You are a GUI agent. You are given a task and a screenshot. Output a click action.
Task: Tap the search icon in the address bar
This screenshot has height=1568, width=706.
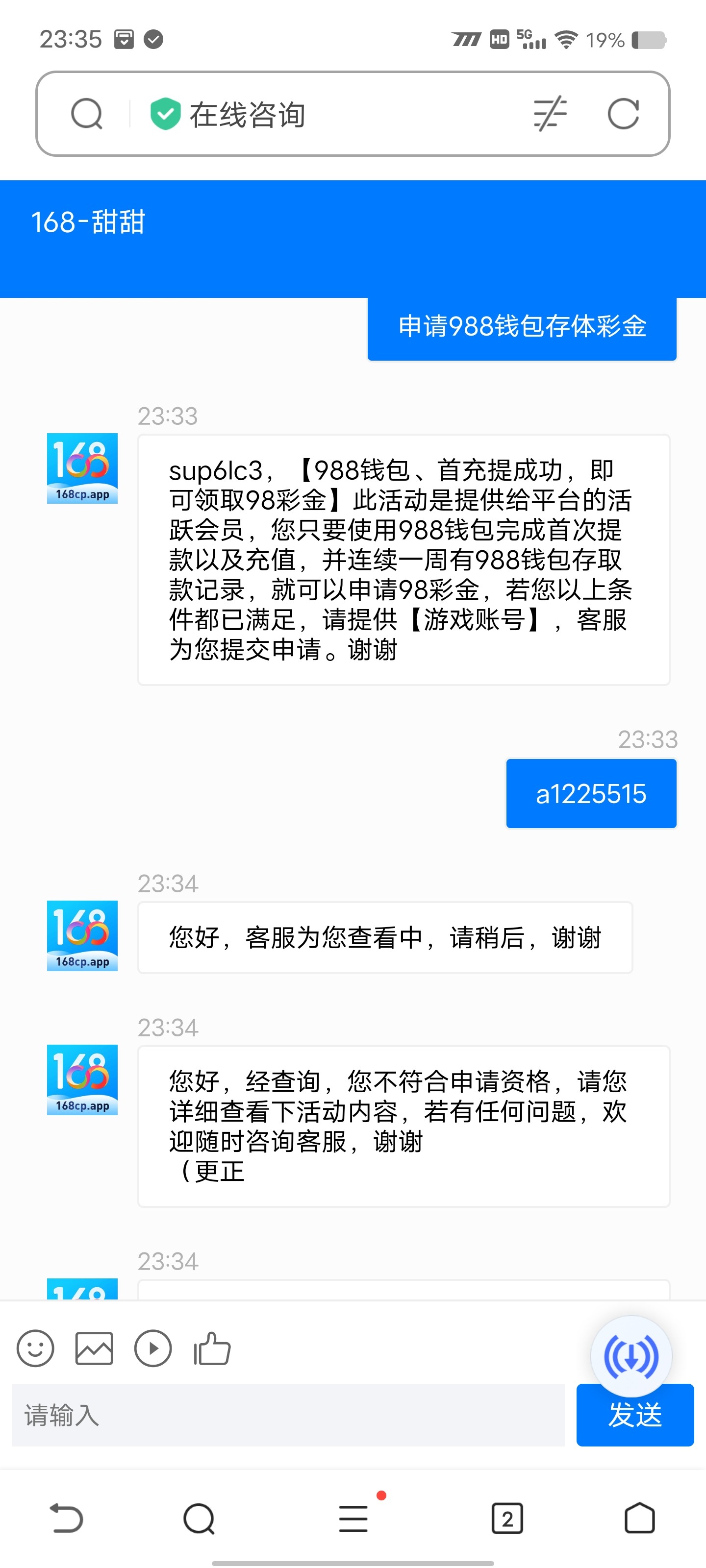click(86, 114)
